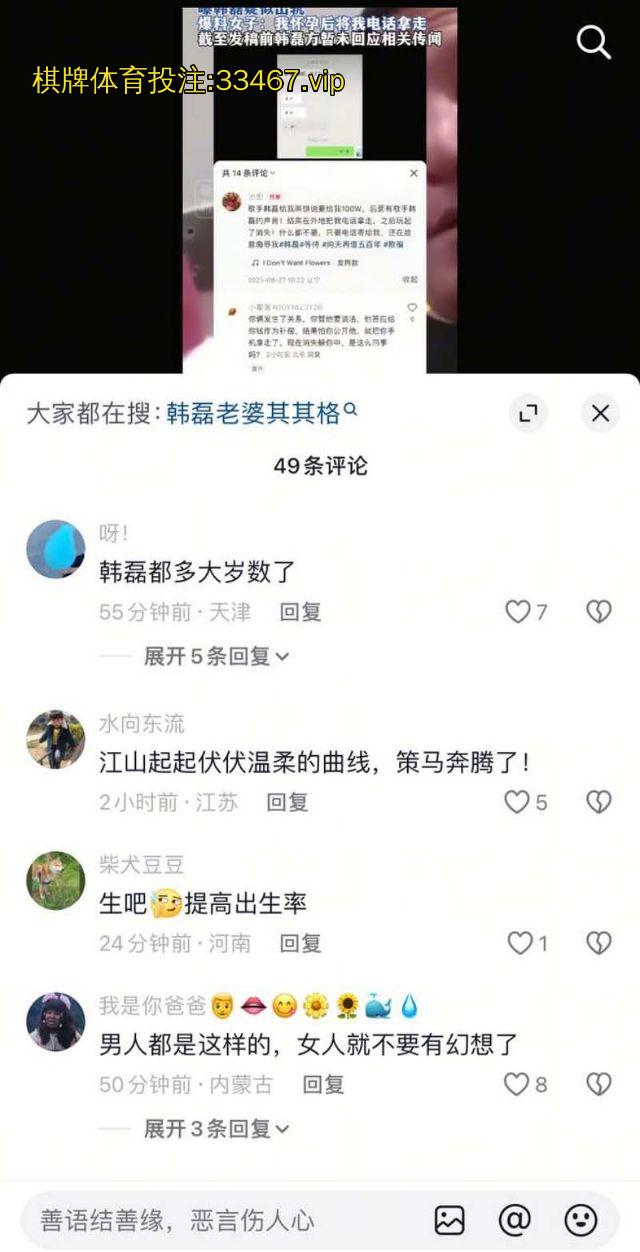Viewport: 640px width, 1252px height.
Task: Like 柴犬豆豆's comment
Action: (520, 943)
